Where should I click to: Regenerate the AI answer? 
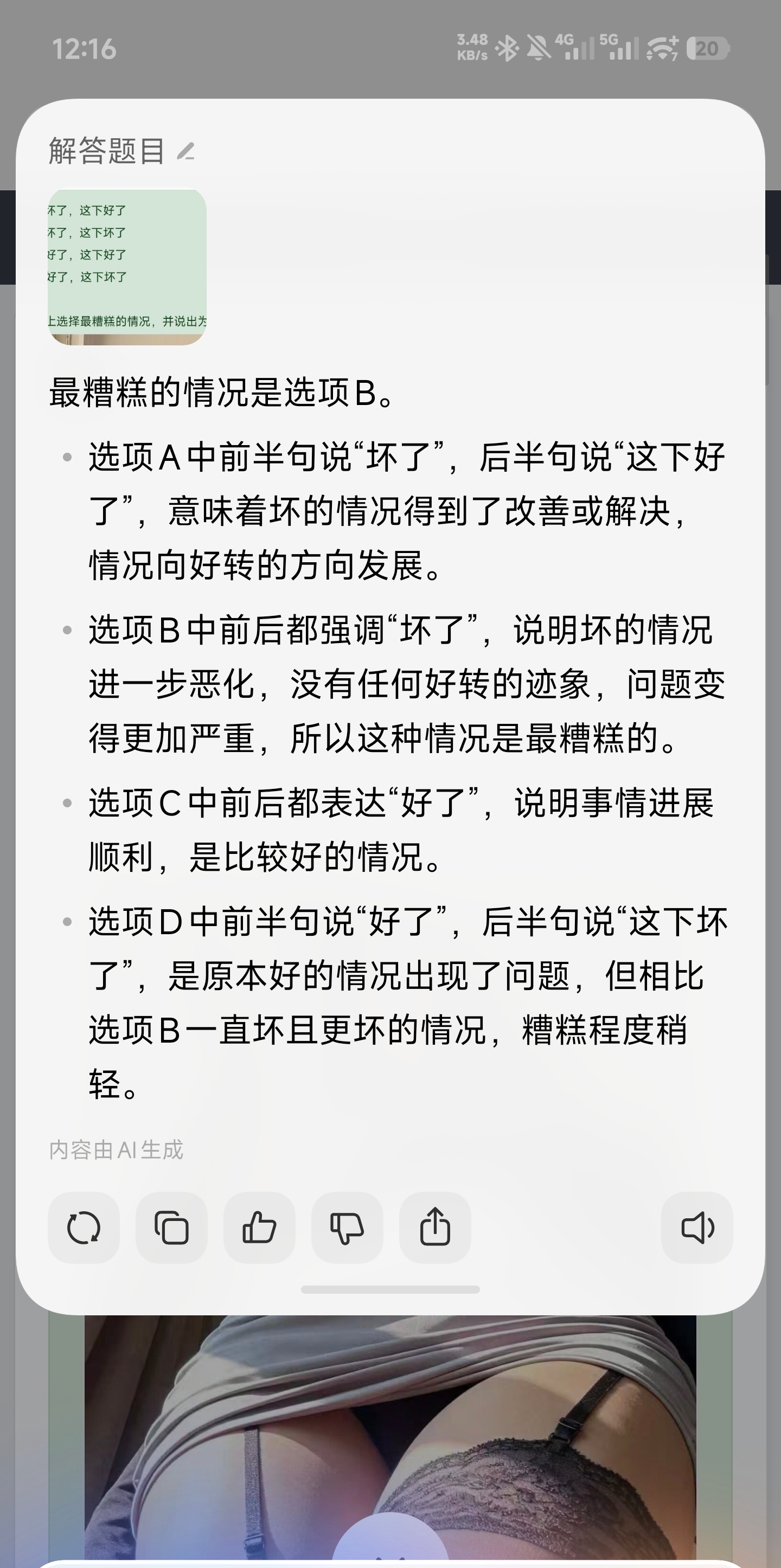(x=84, y=1228)
